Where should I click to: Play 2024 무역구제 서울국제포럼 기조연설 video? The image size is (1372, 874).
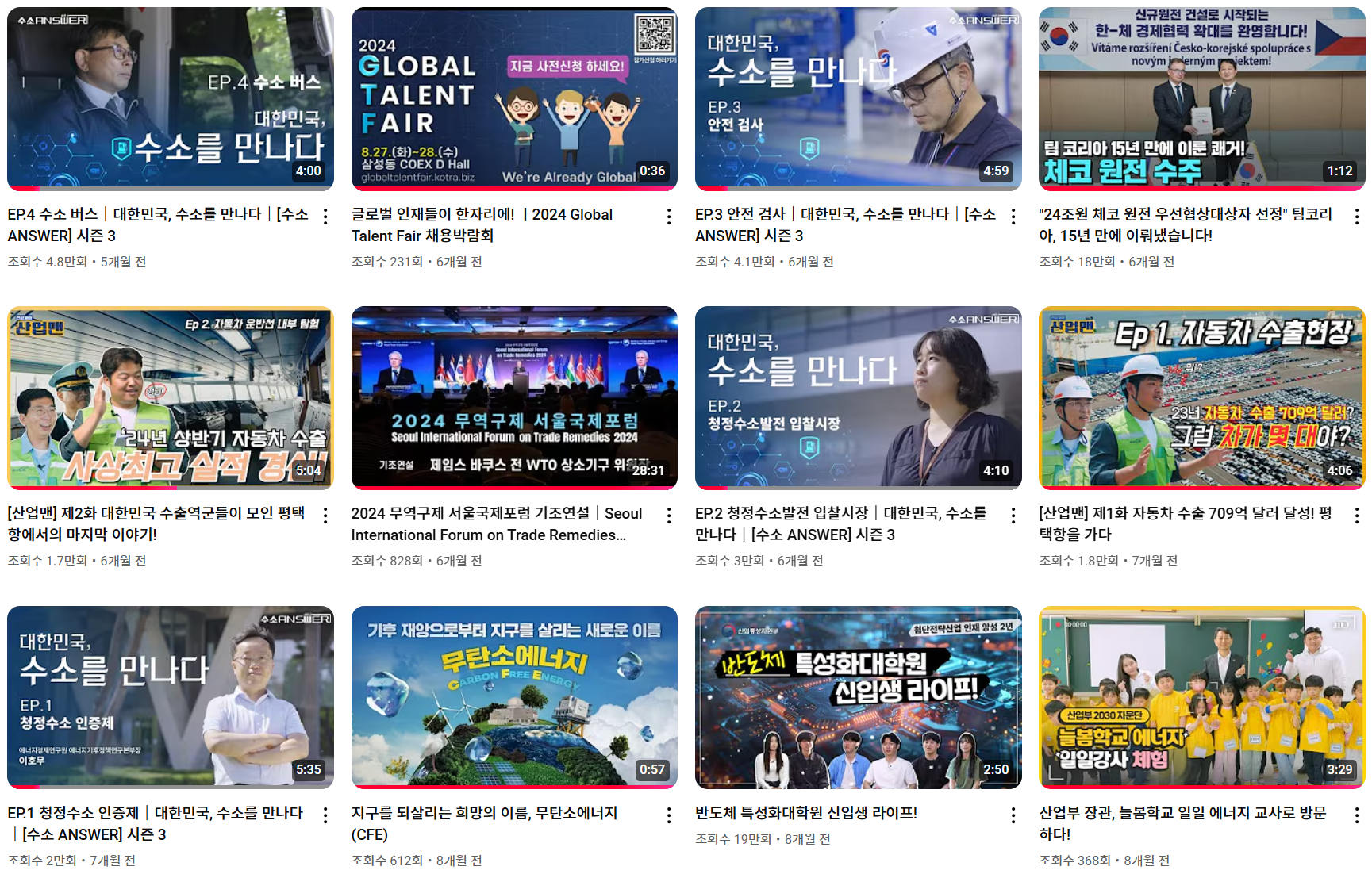(x=514, y=398)
